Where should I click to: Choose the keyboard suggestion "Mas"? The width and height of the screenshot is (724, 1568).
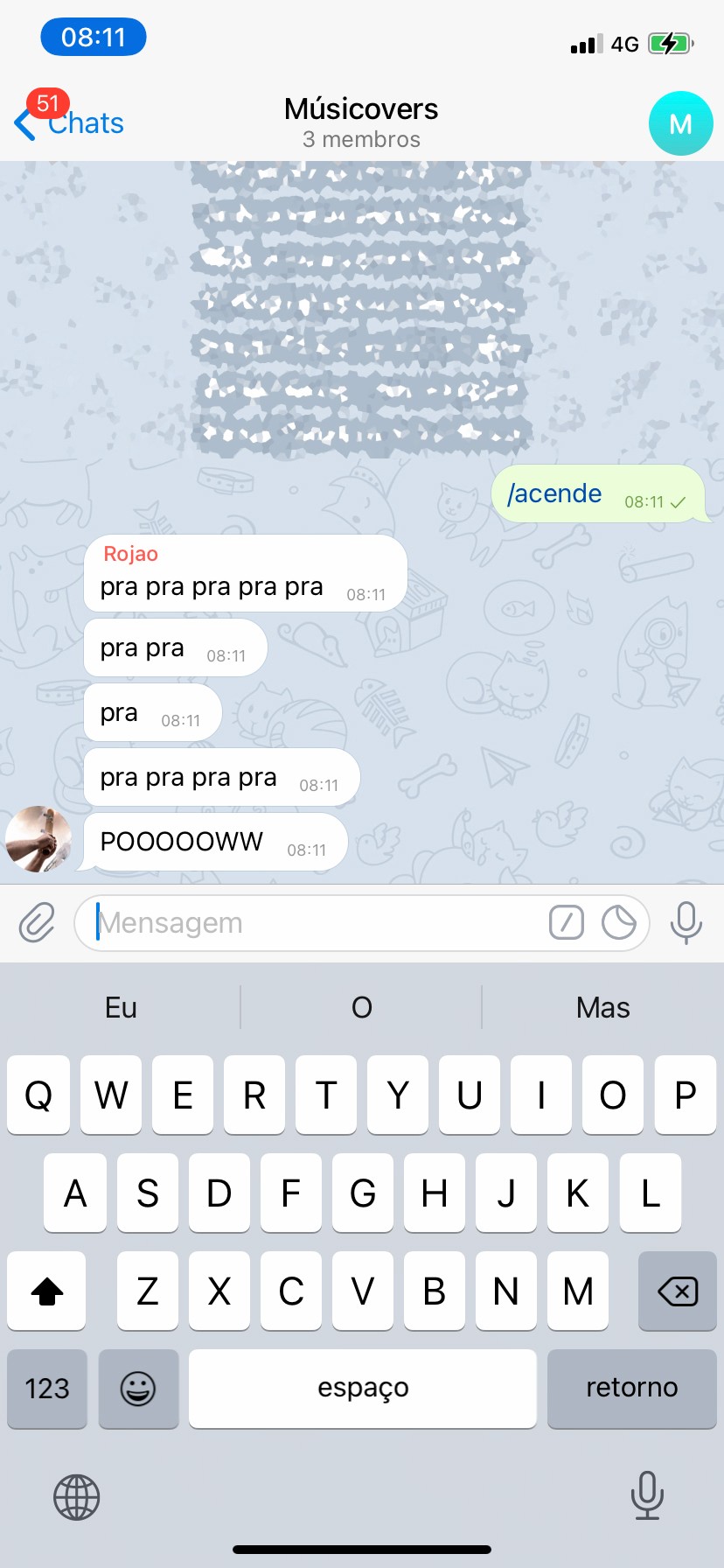(x=602, y=1008)
